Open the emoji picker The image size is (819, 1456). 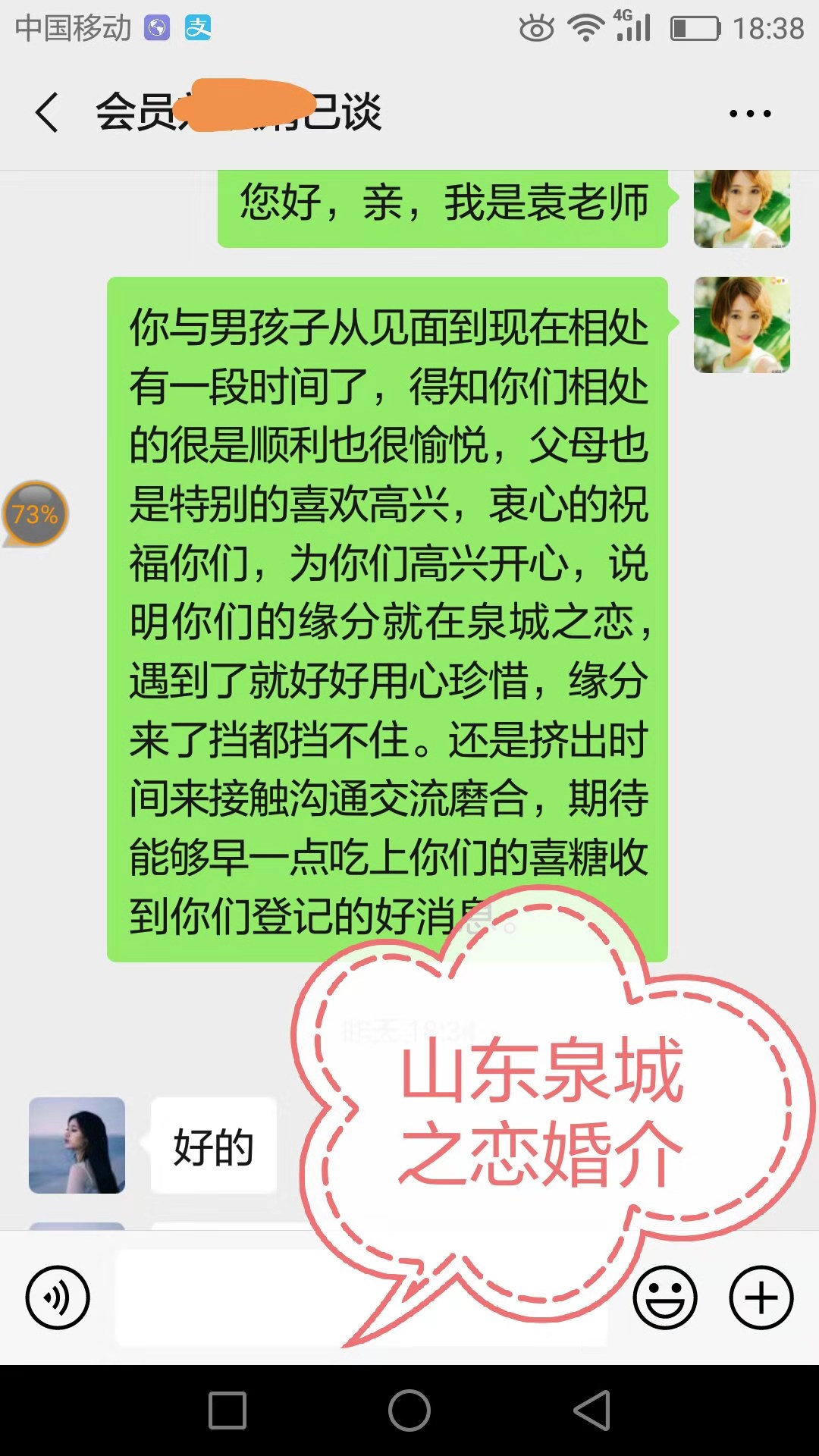[x=665, y=1298]
